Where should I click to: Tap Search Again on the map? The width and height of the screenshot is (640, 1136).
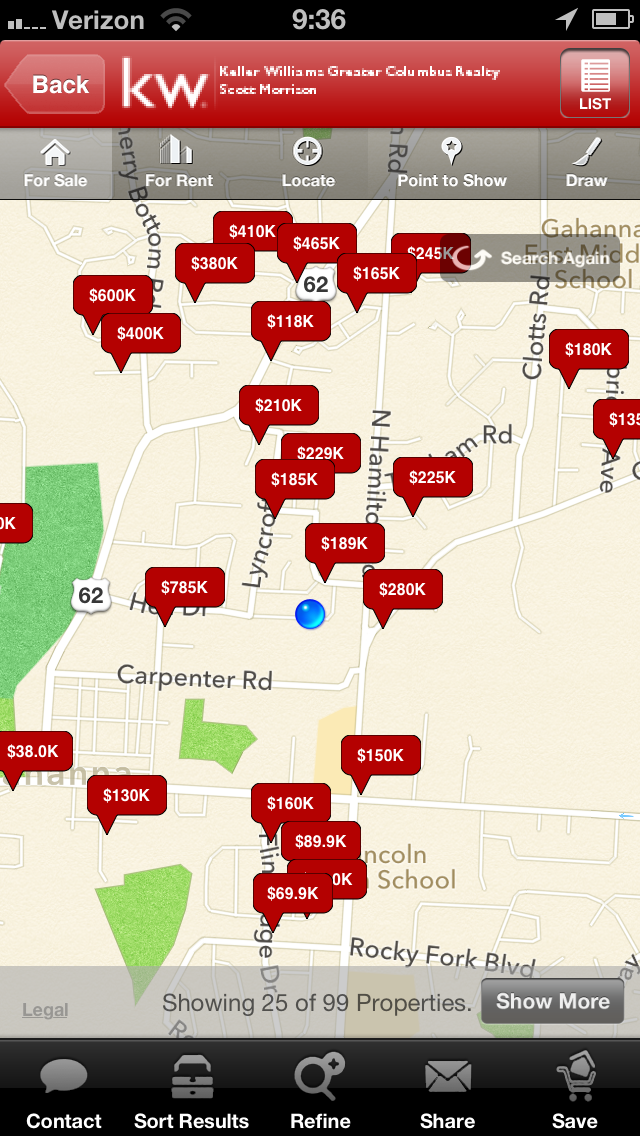click(531, 259)
